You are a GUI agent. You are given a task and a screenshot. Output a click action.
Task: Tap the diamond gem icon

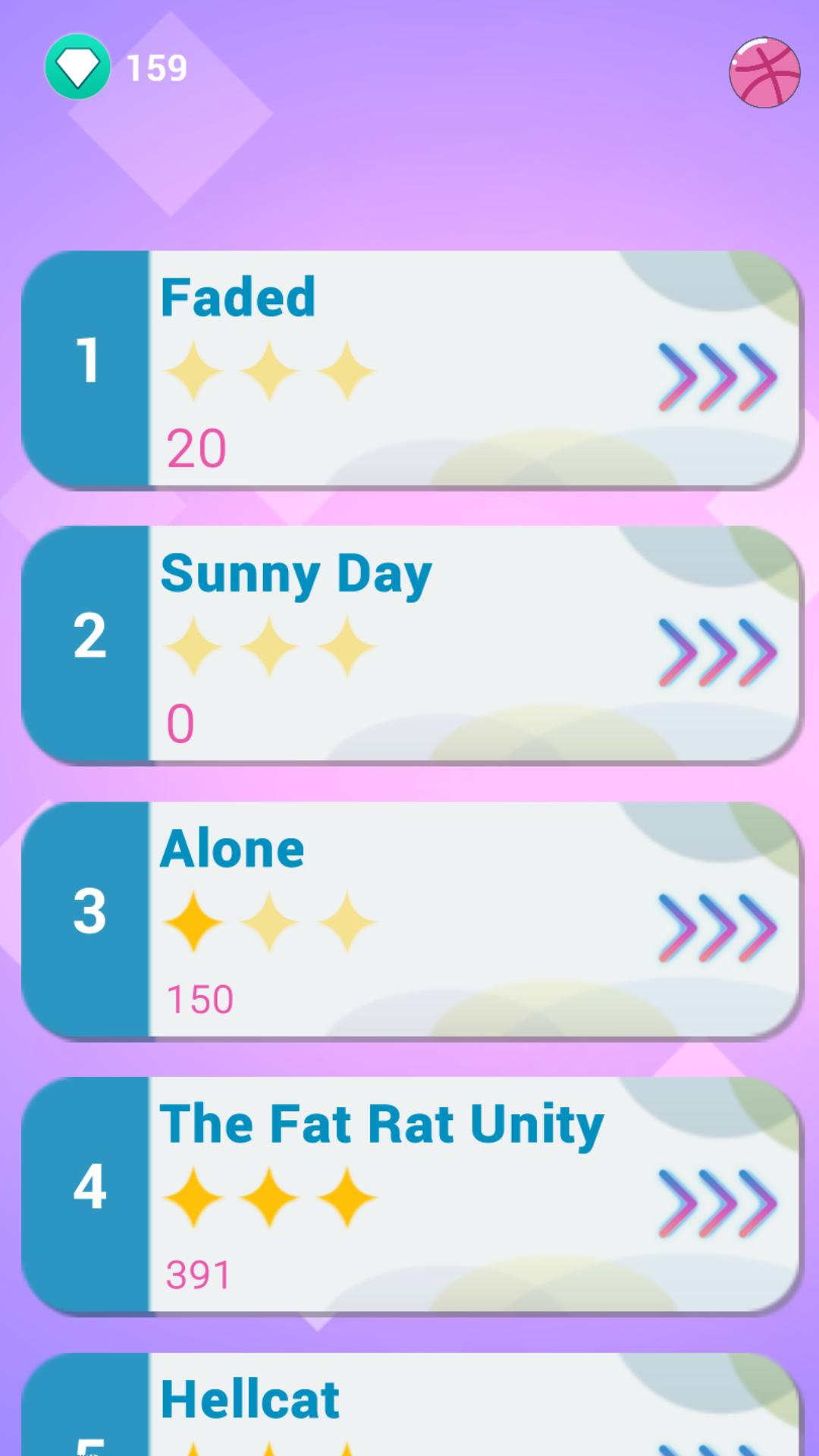click(77, 67)
